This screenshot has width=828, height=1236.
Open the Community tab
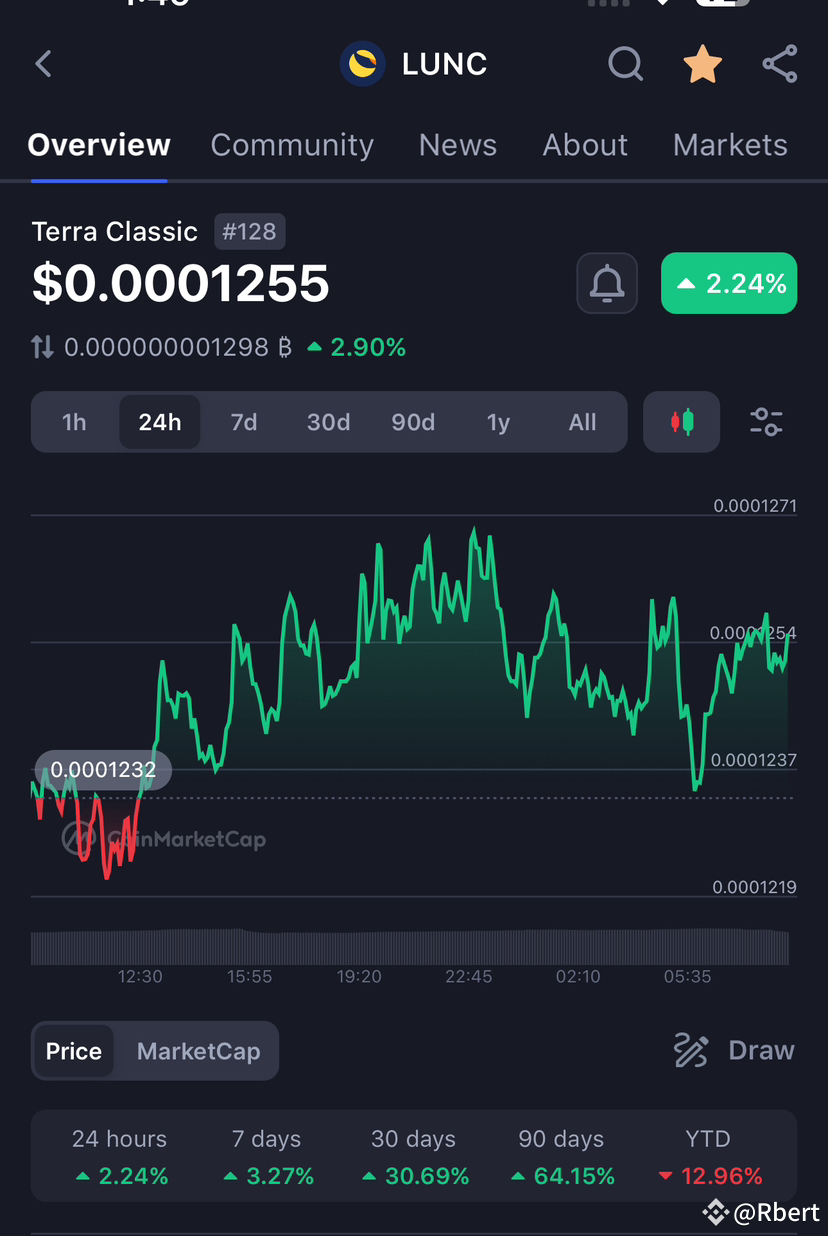point(292,145)
